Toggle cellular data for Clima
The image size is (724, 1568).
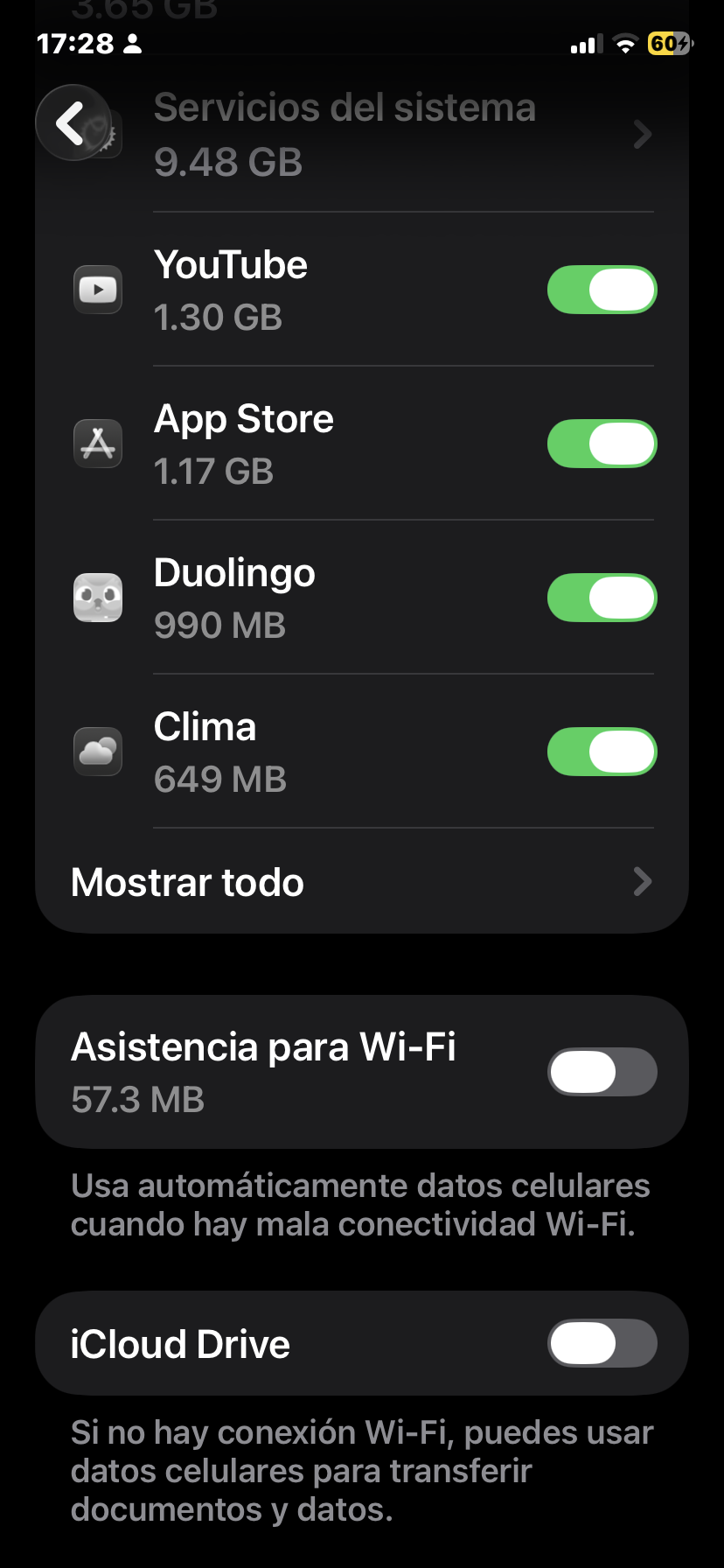[x=602, y=752]
